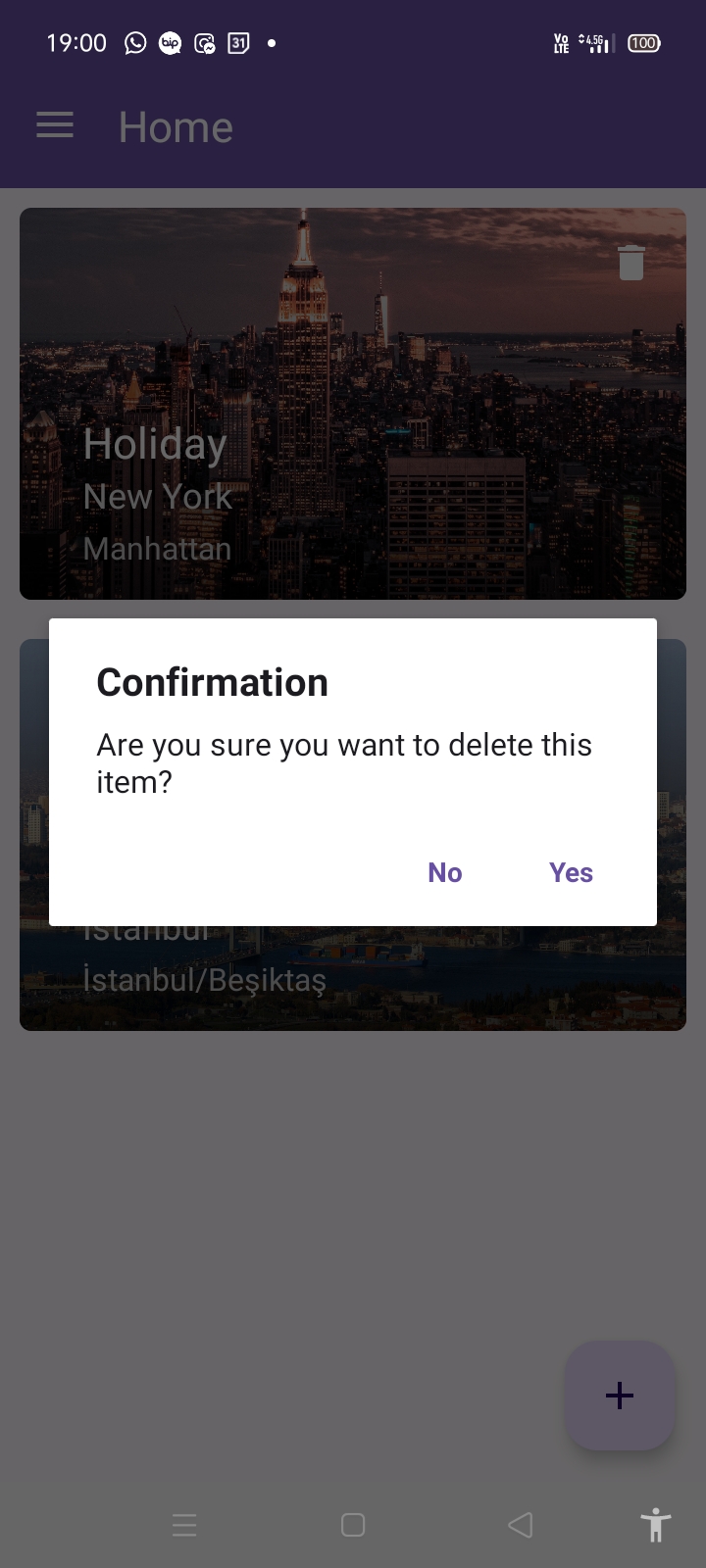Open the WhatsApp notification icon in status bar
The width and height of the screenshot is (706, 1568).
pyautogui.click(x=135, y=43)
